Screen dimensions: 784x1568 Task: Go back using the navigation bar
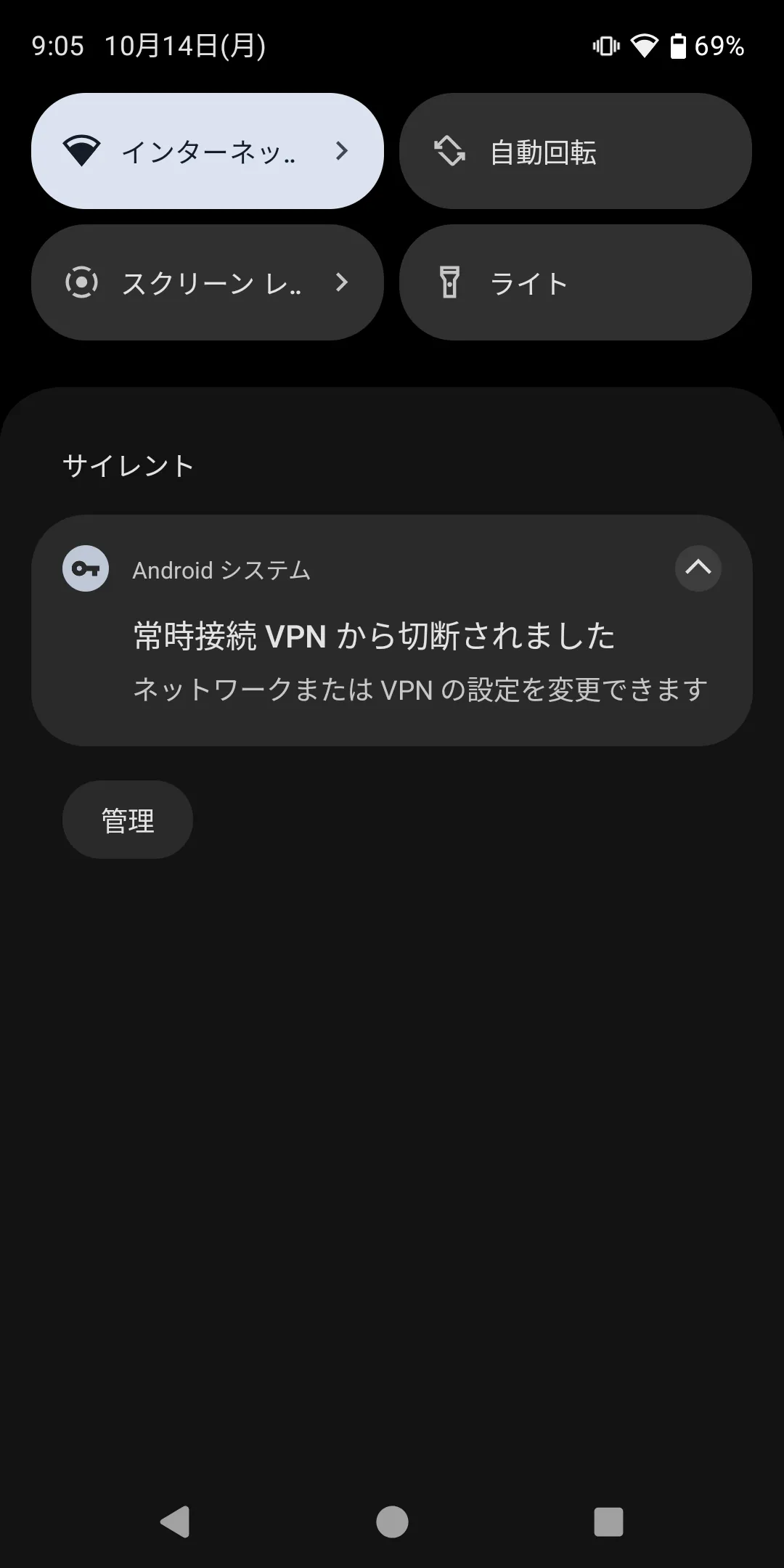coord(175,1522)
